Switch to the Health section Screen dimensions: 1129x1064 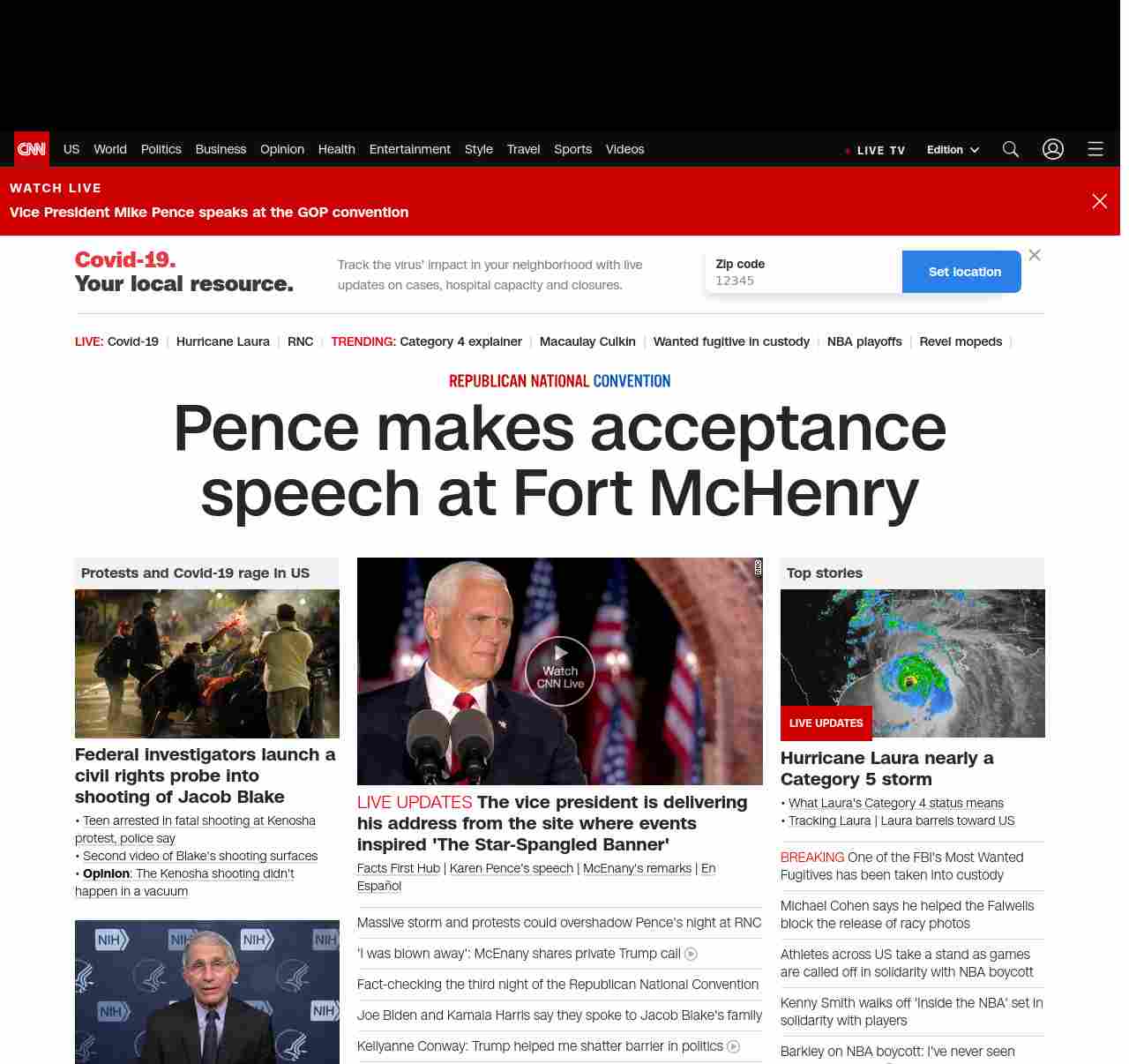[x=336, y=149]
